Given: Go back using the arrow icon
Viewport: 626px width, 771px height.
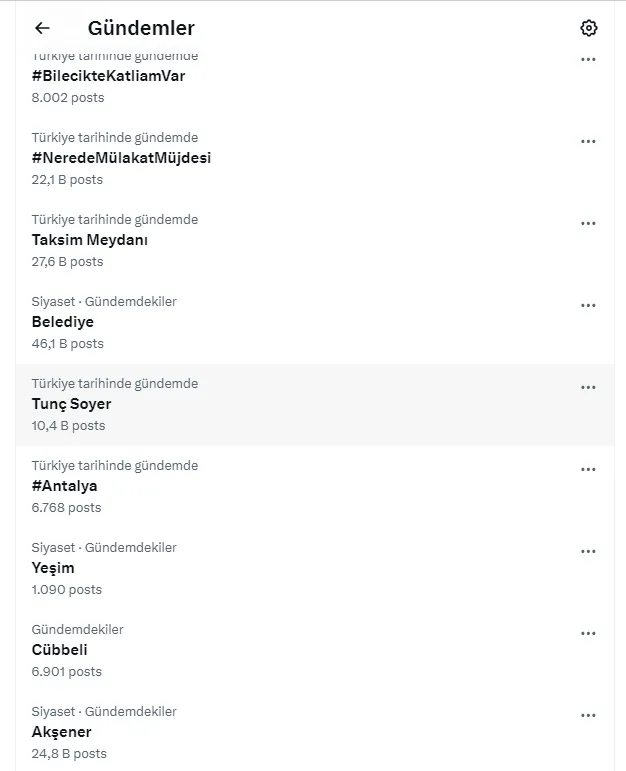Looking at the screenshot, I should 42,28.
